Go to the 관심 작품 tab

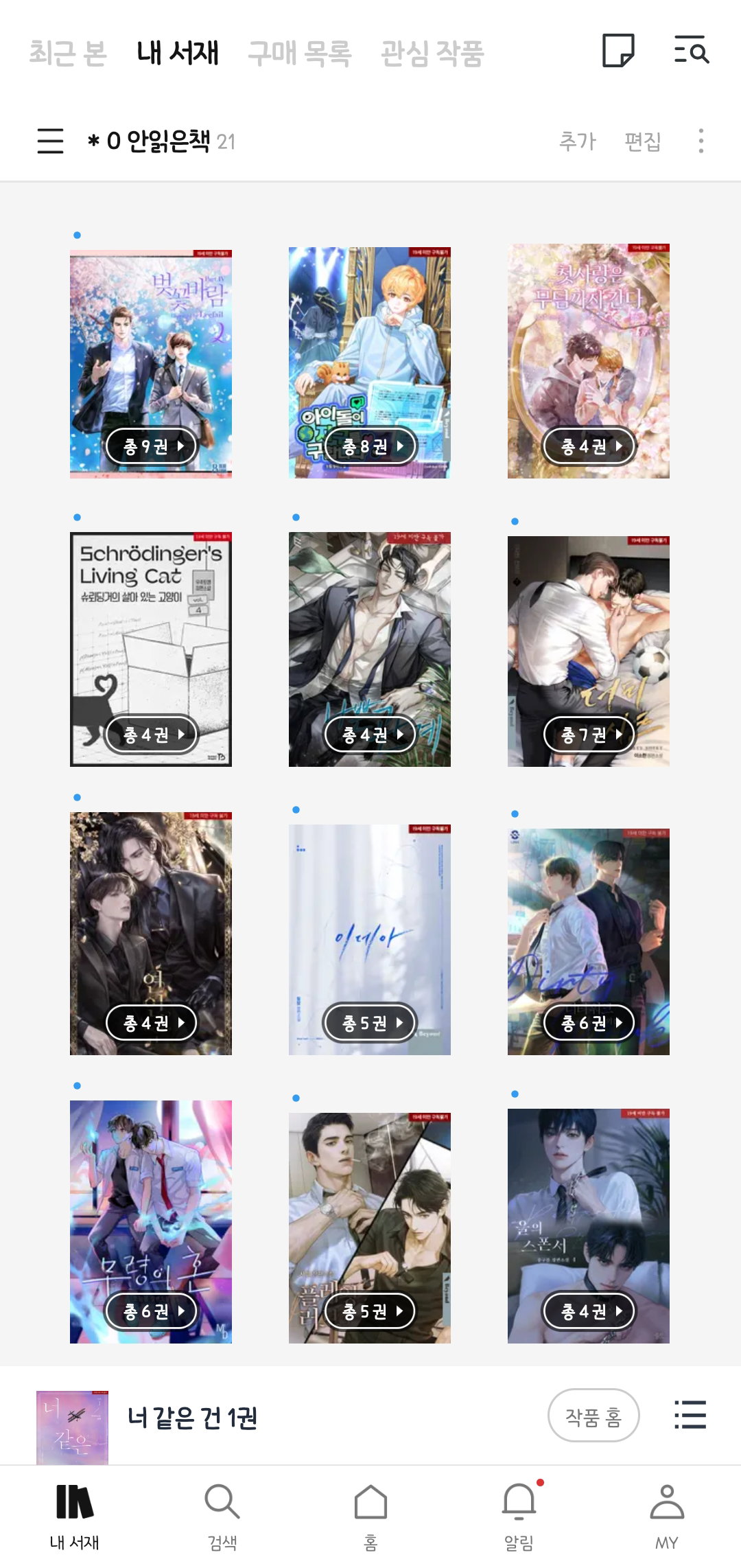(432, 53)
